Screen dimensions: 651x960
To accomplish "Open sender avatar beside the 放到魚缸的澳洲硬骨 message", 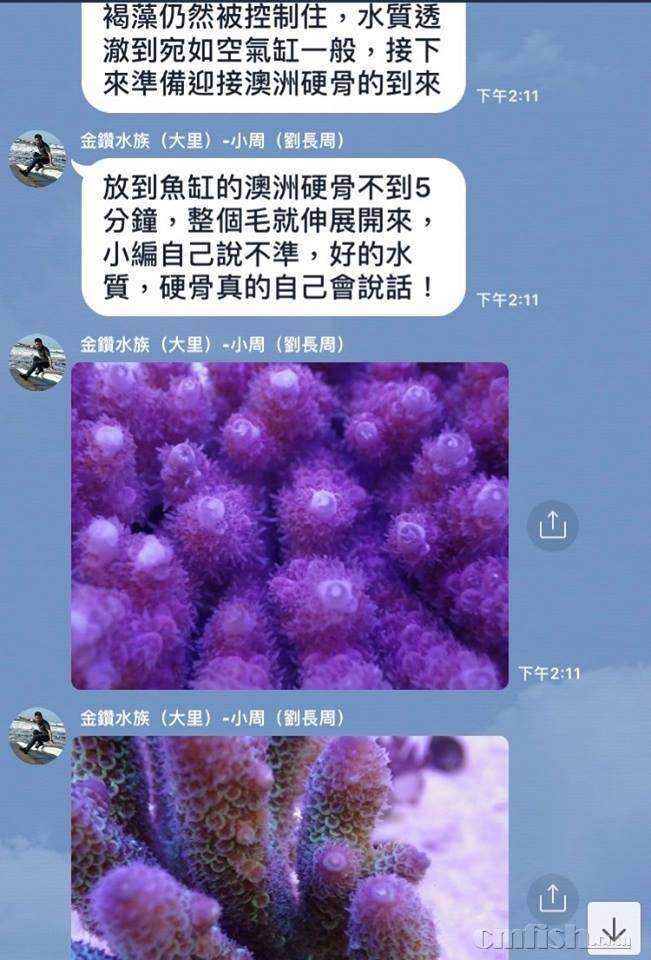I will point(38,158).
